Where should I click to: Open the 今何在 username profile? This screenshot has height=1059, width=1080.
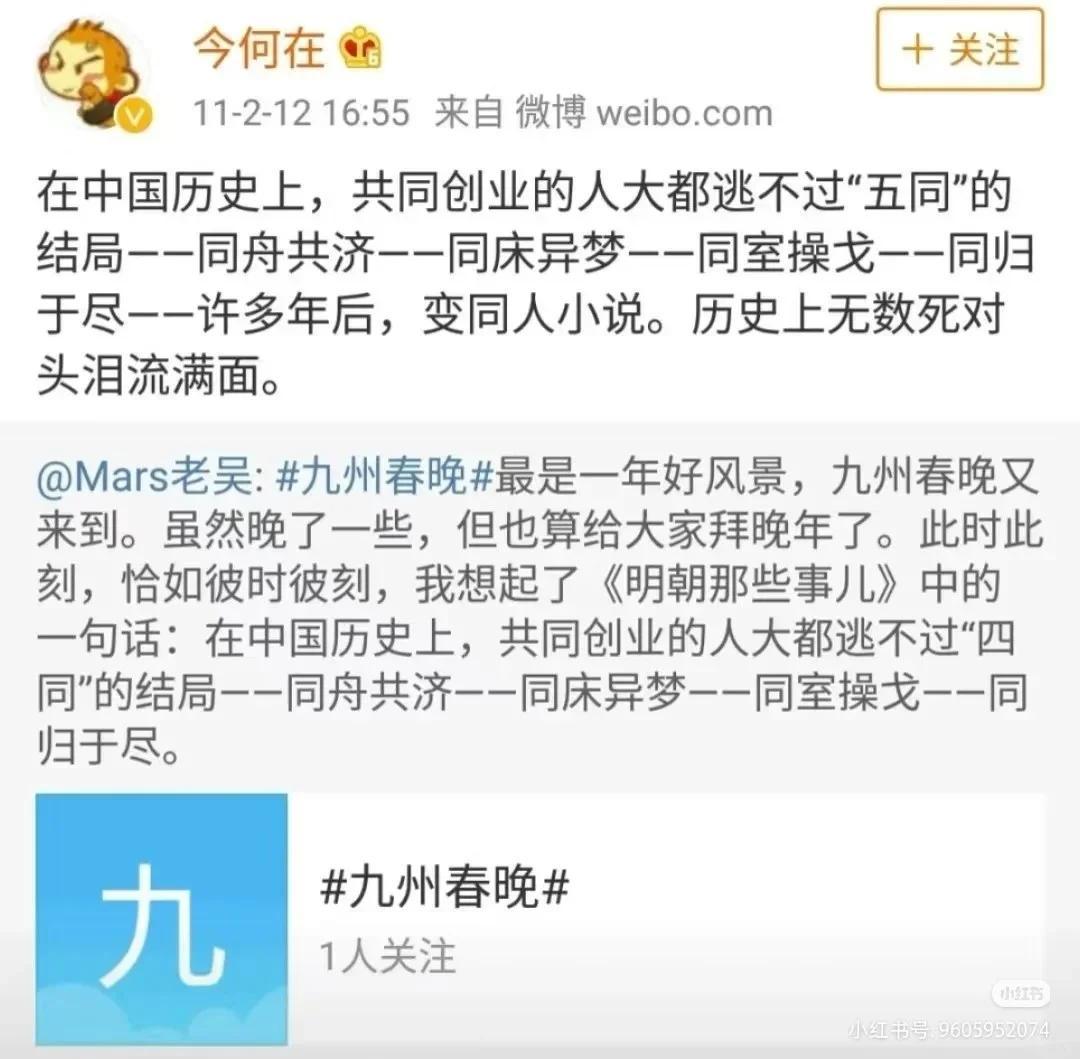[258, 49]
